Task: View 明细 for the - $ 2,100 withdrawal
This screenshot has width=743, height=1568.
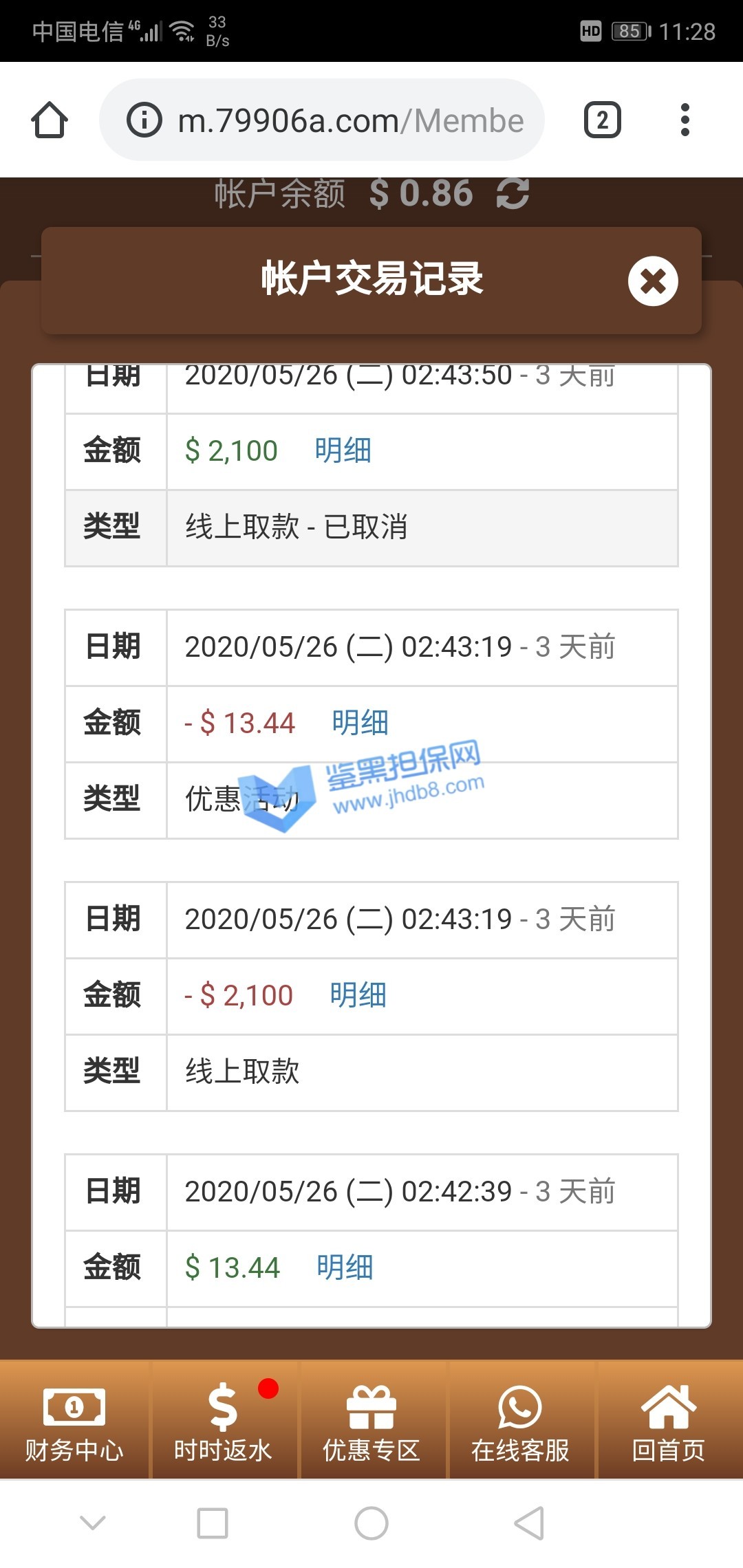Action: click(358, 996)
